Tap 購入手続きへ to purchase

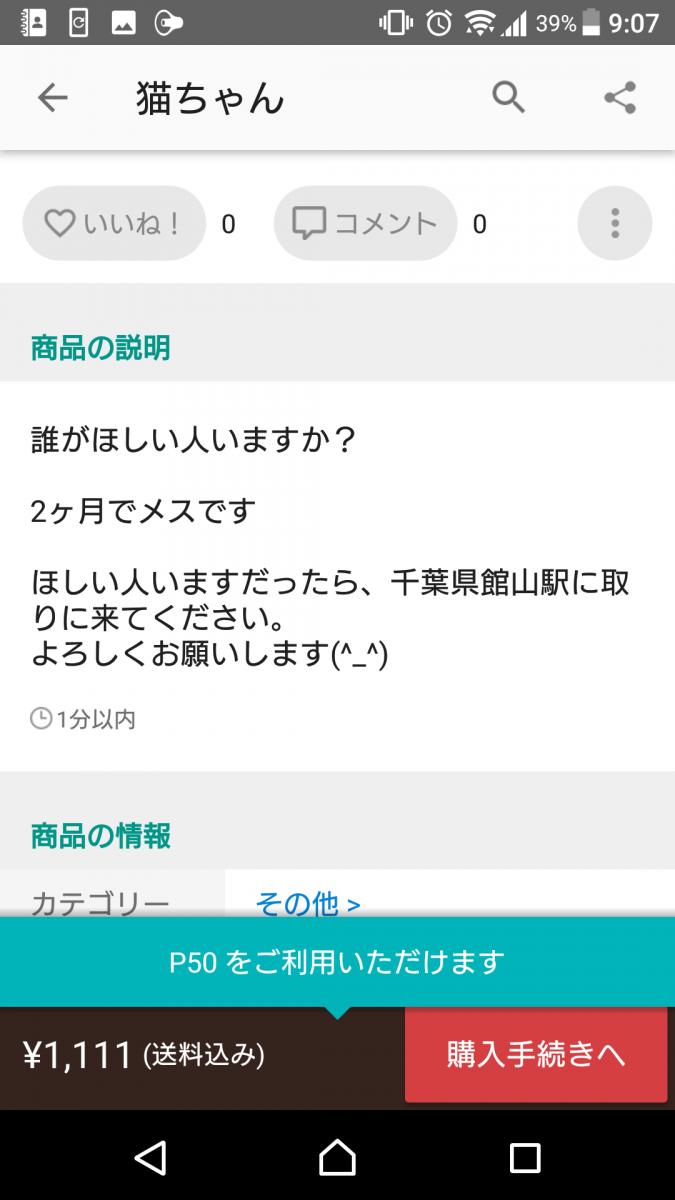536,1055
